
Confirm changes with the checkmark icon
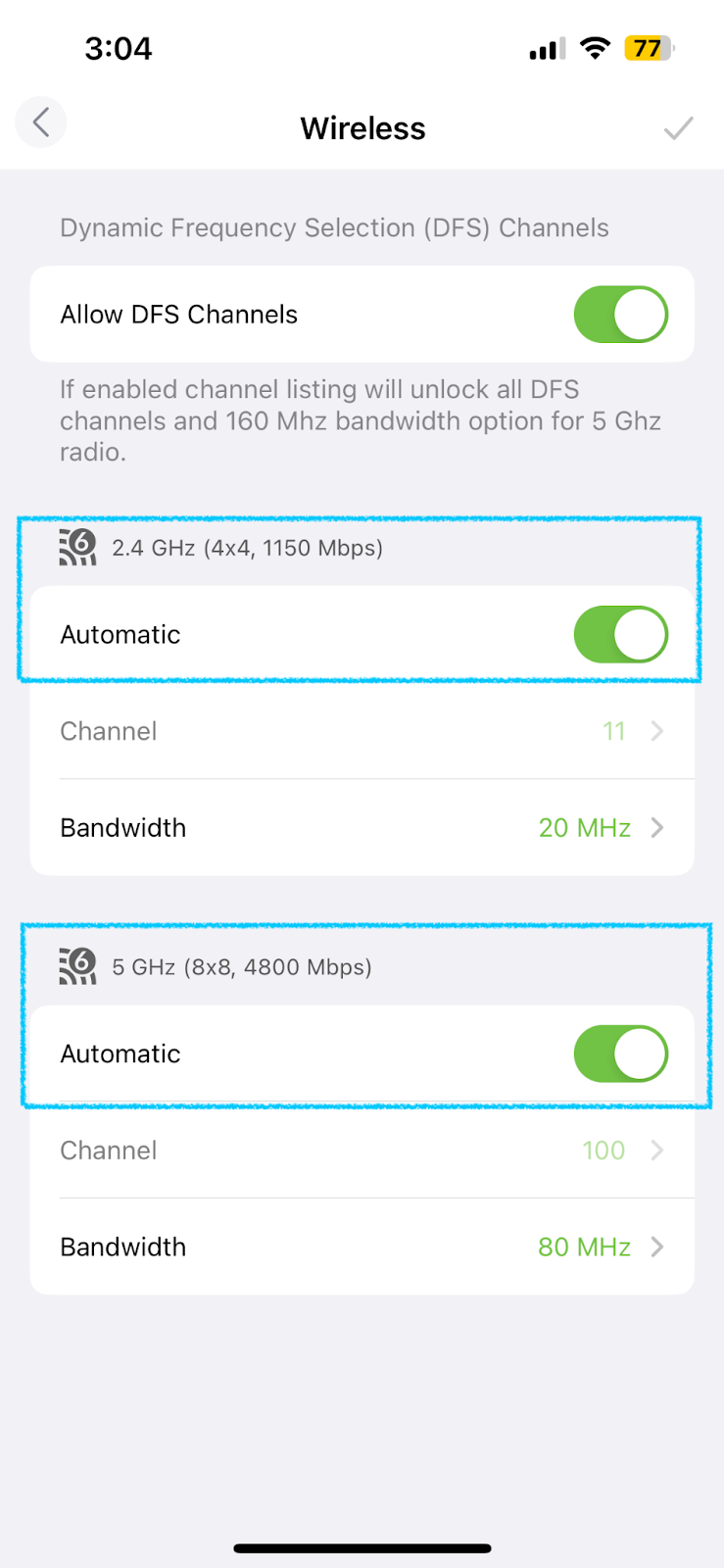[678, 128]
